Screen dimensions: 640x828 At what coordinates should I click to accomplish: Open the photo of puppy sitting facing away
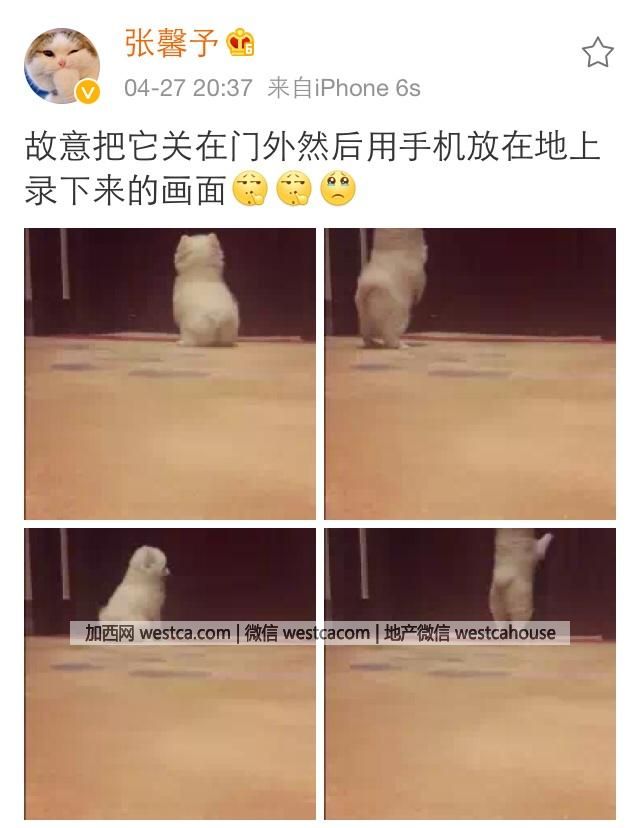tap(170, 372)
